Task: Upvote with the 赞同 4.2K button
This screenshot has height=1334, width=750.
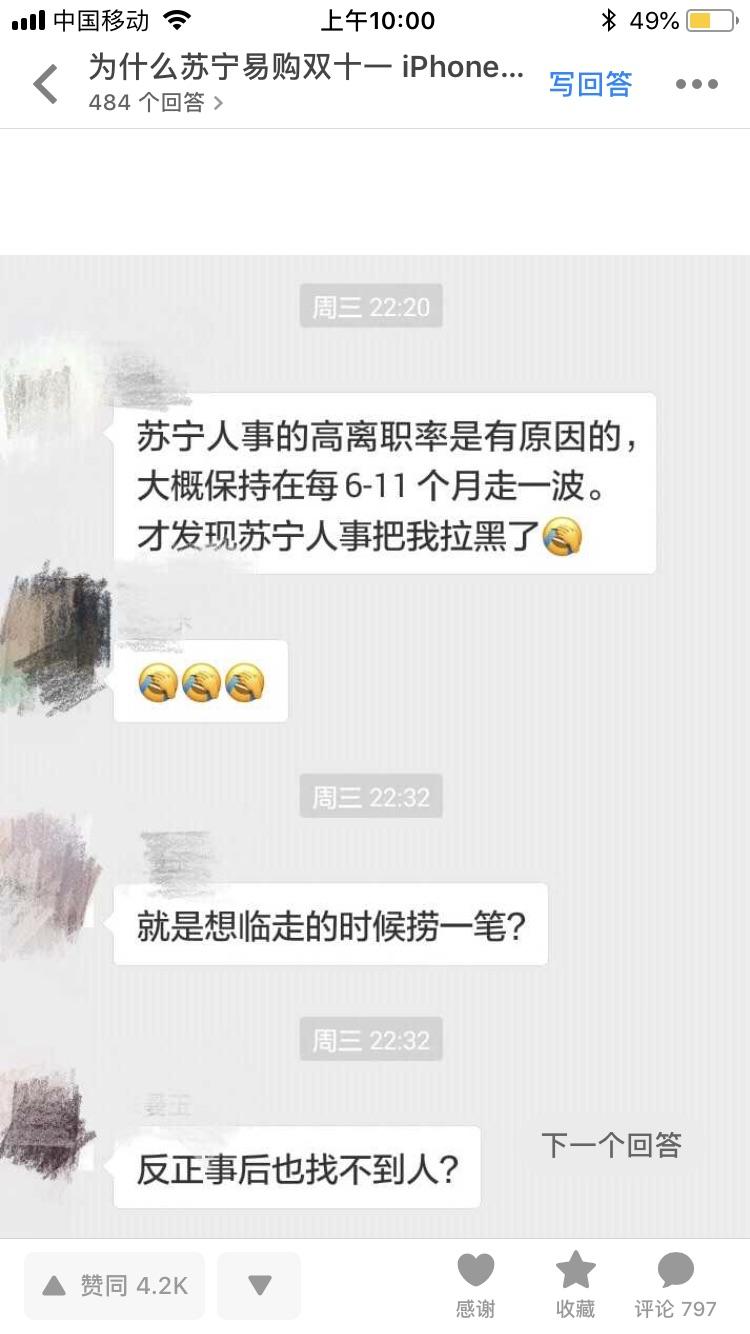Action: click(x=115, y=1285)
